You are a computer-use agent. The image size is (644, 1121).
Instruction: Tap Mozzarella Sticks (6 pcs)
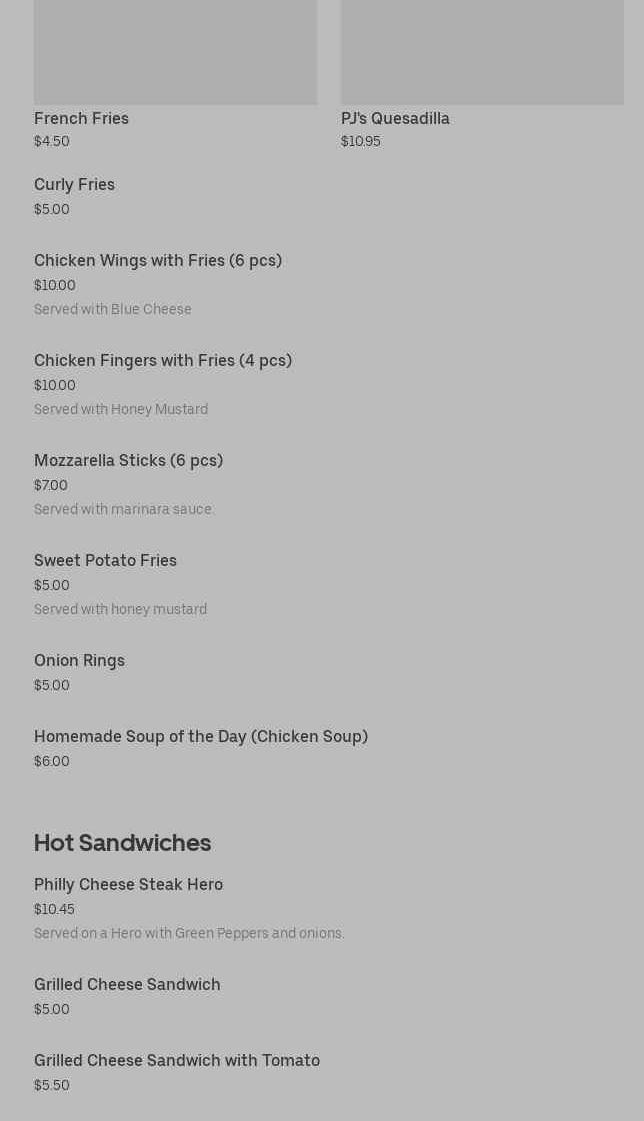point(128,460)
